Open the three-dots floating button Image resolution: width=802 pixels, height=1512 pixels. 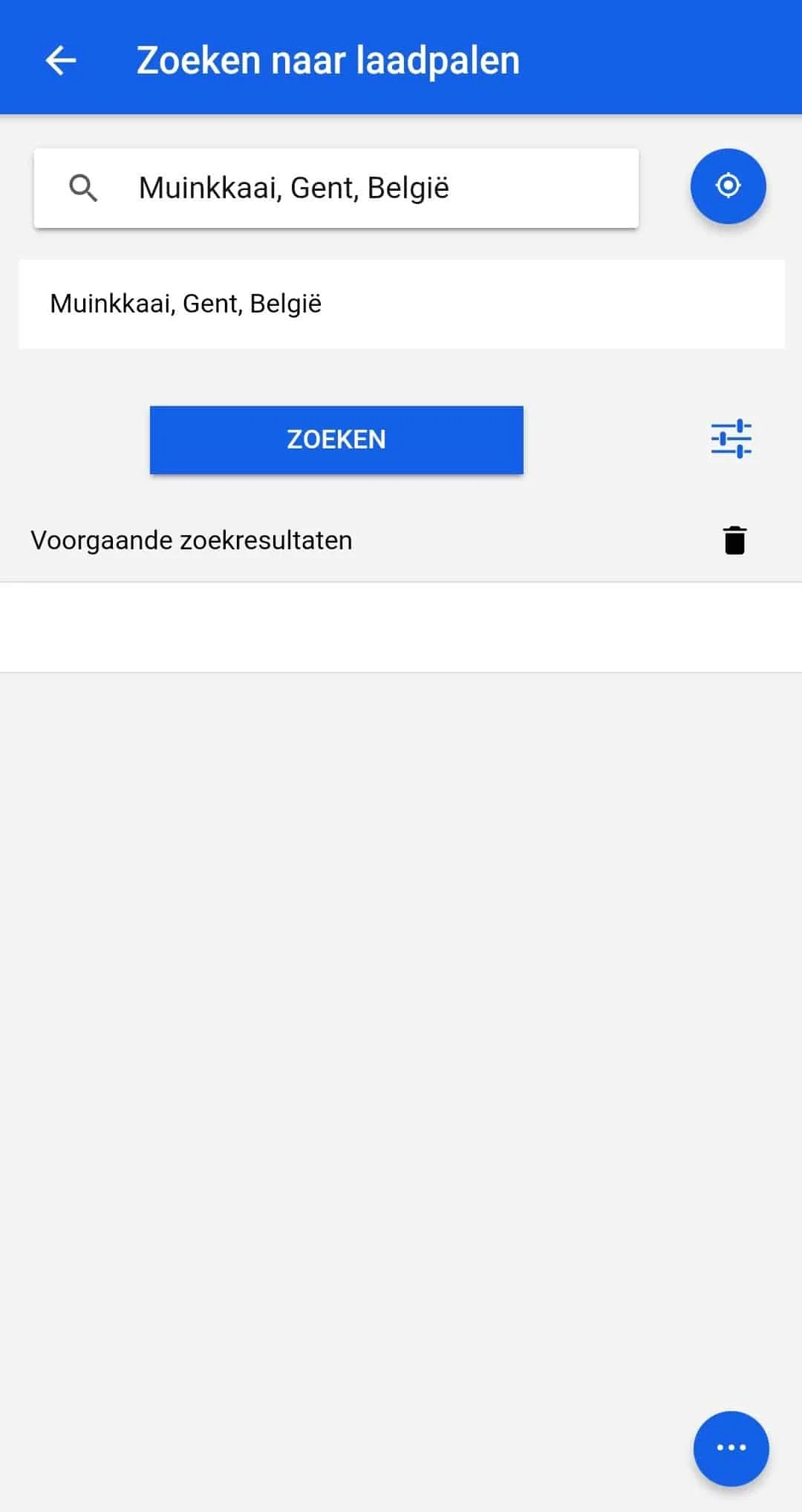(731, 1447)
